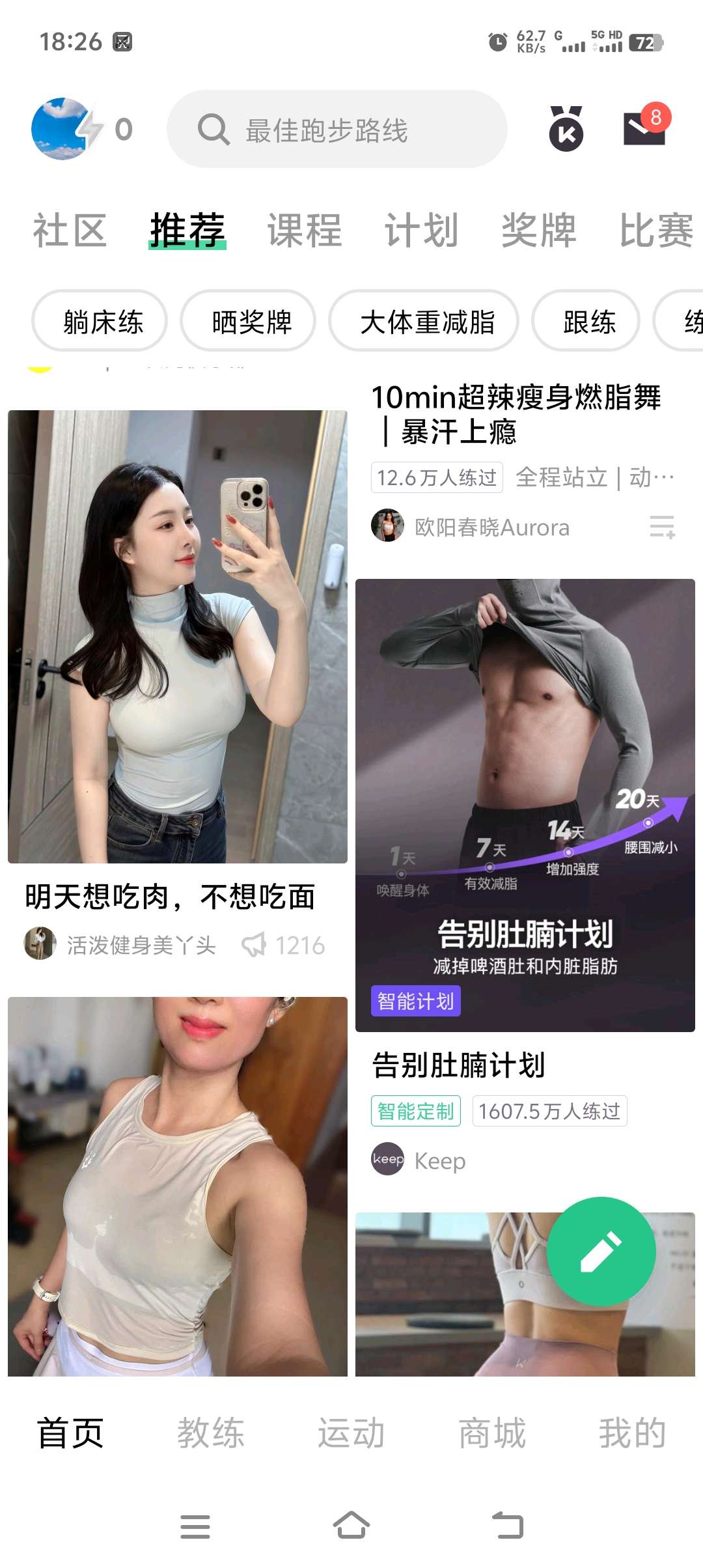Open the messages inbox icon
This screenshot has height=1568, width=703.
pos(644,128)
